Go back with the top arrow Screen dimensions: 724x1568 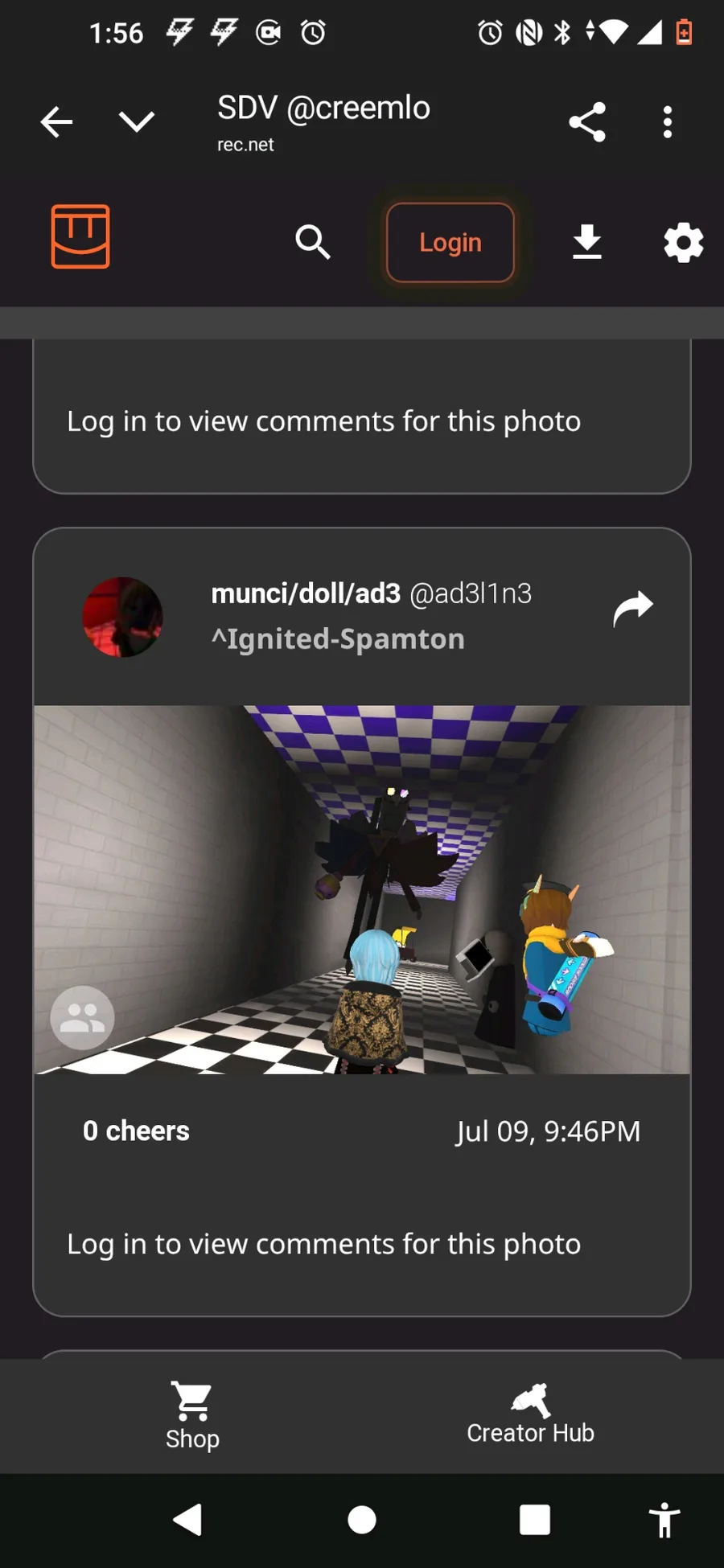(x=56, y=122)
